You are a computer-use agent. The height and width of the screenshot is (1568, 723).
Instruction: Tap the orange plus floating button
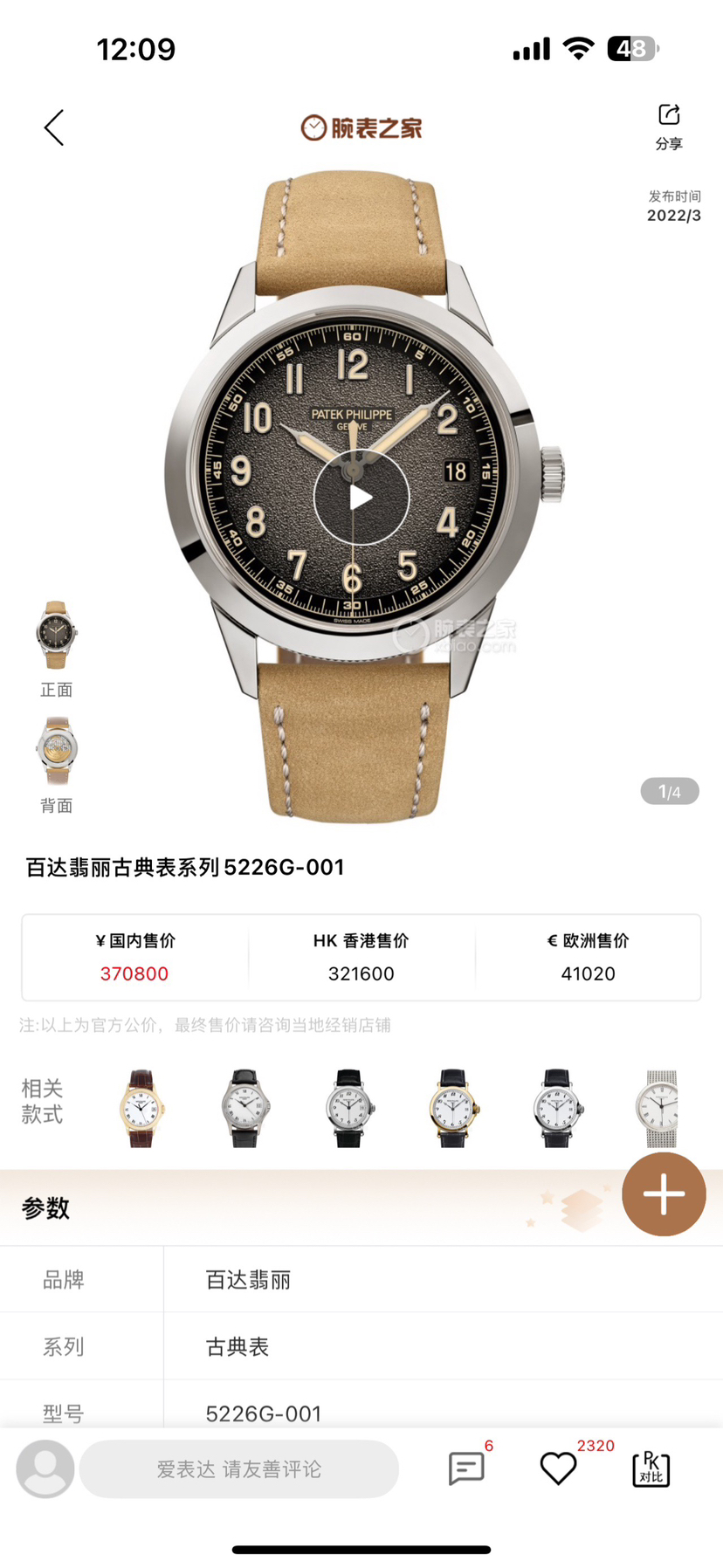pos(664,1193)
